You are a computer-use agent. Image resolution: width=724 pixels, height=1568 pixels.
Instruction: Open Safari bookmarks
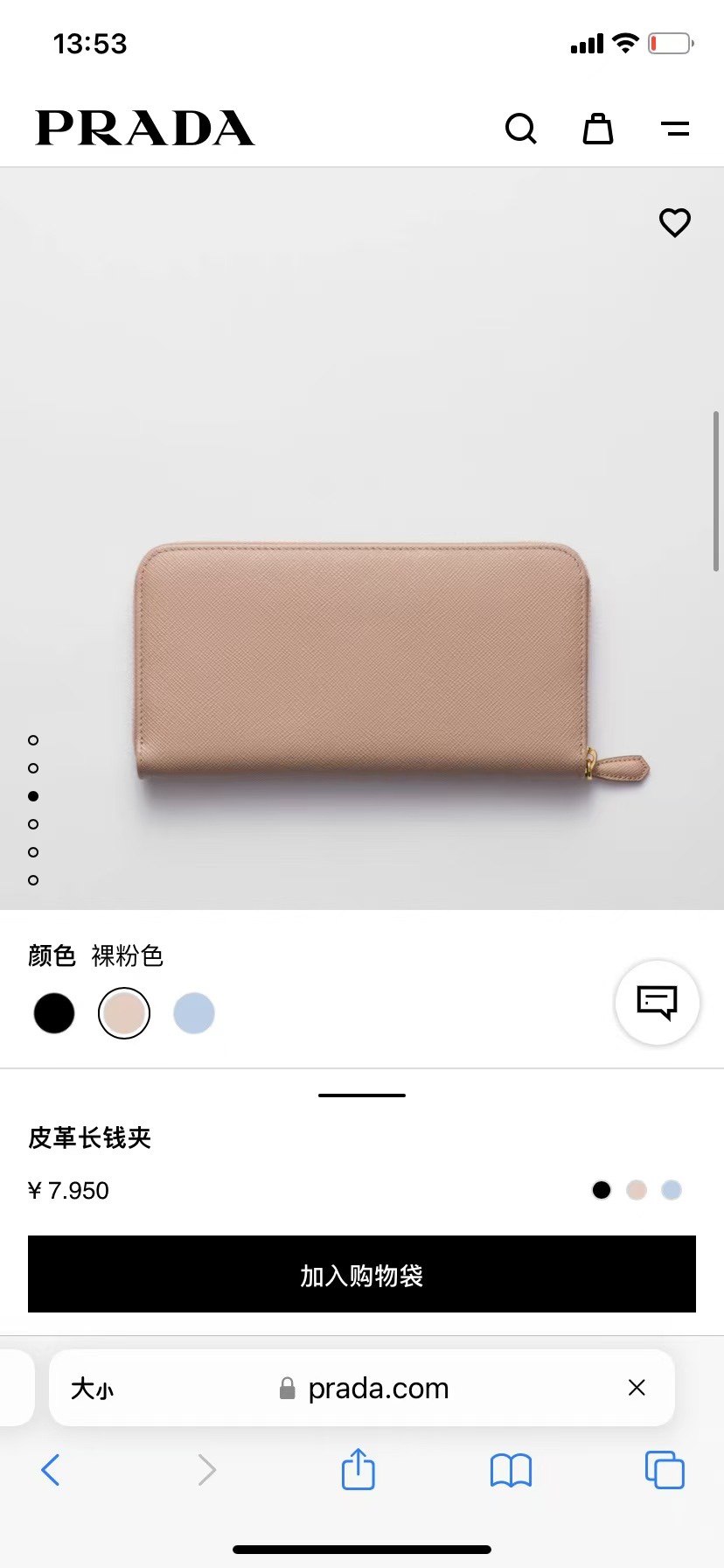coord(511,1470)
